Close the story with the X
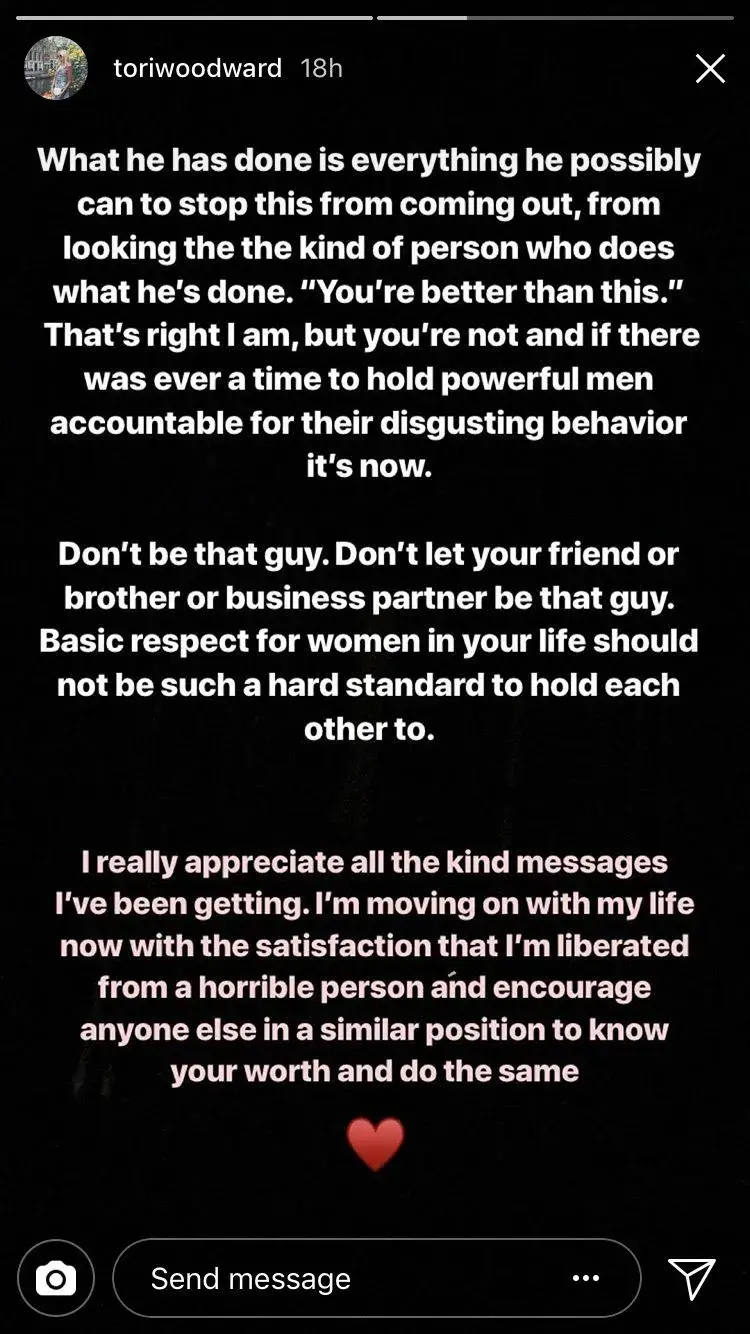750x1334 pixels. click(710, 68)
